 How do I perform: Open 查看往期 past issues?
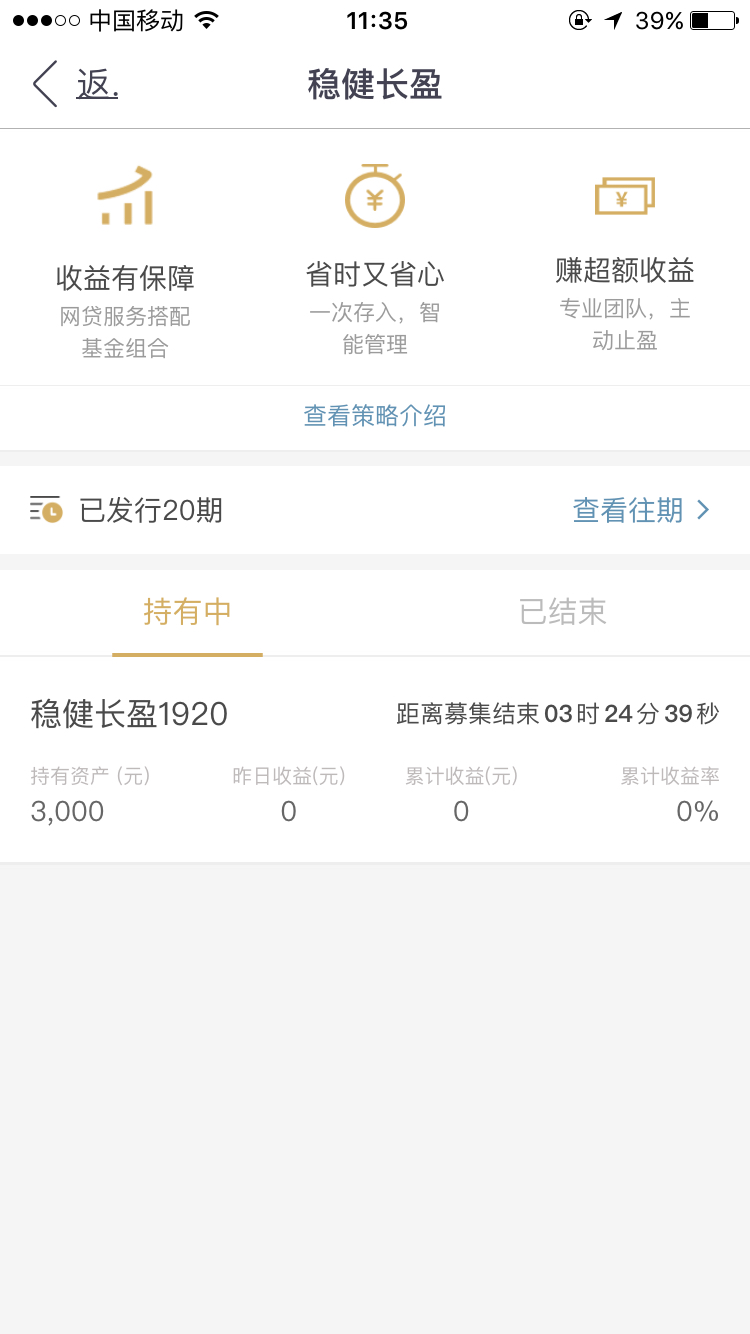coord(641,510)
